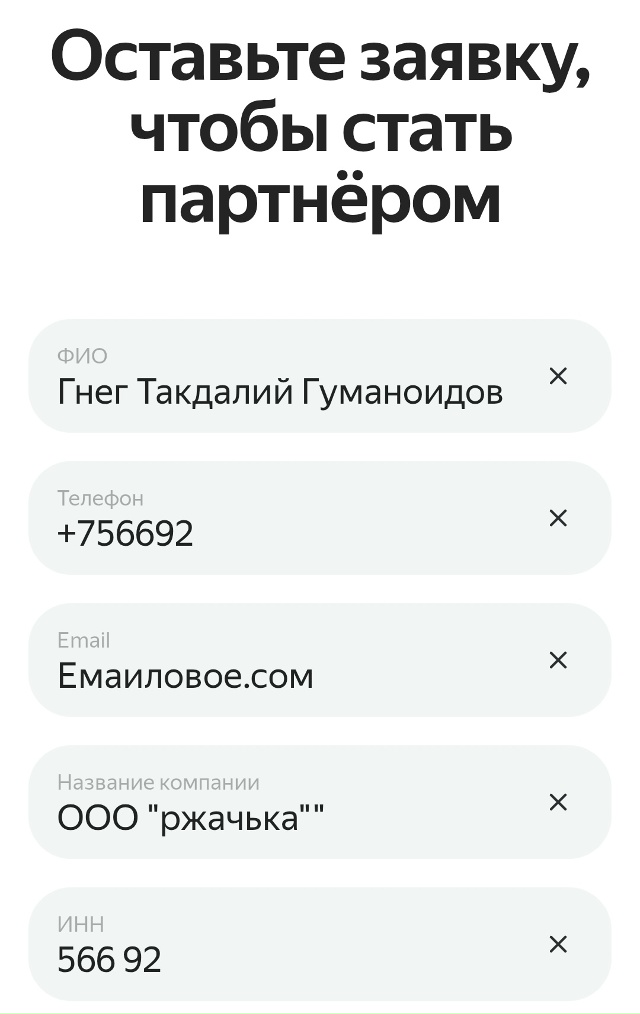Erase the Email field contents
This screenshot has height=1014, width=640.
click(559, 660)
